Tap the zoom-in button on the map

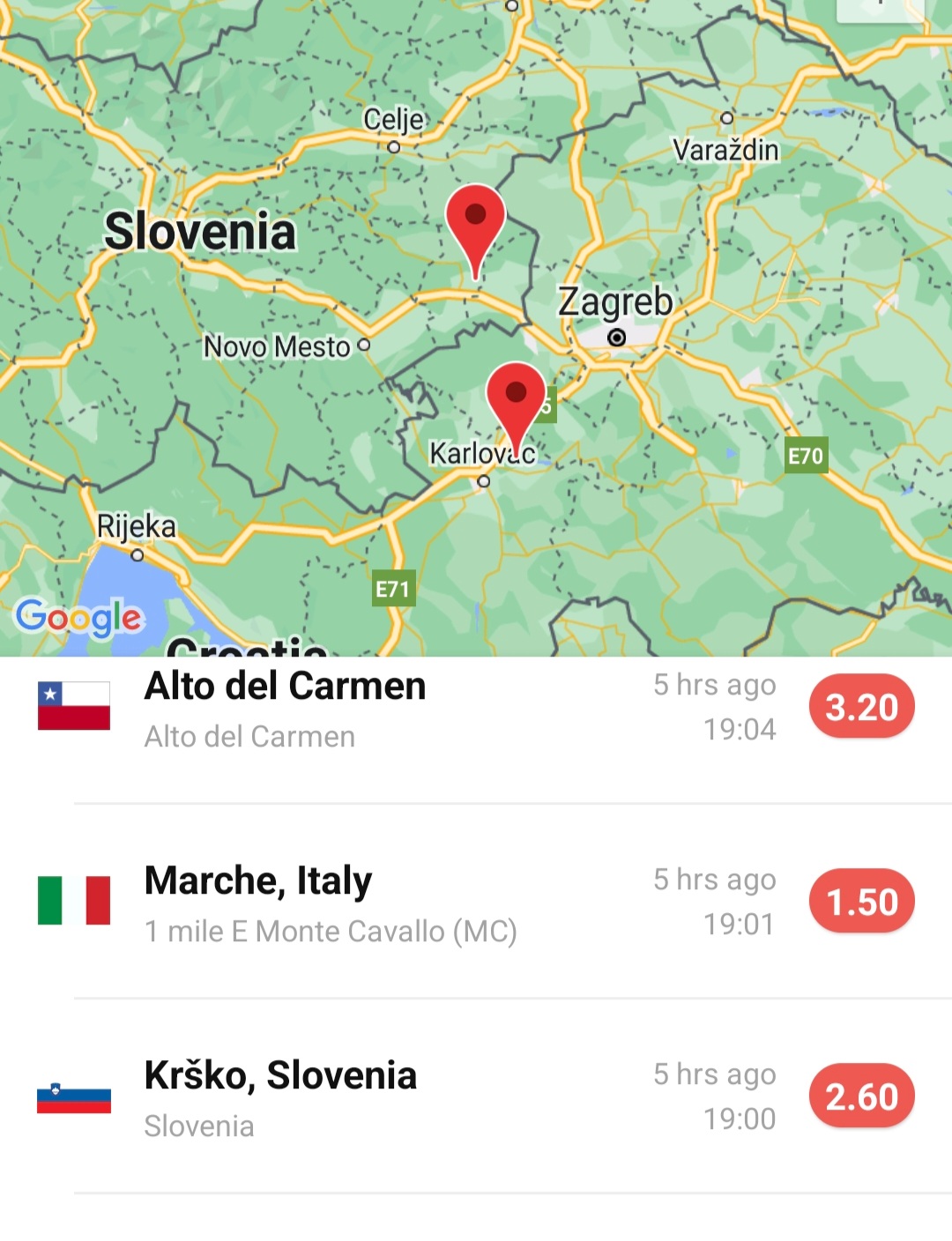[880, 7]
